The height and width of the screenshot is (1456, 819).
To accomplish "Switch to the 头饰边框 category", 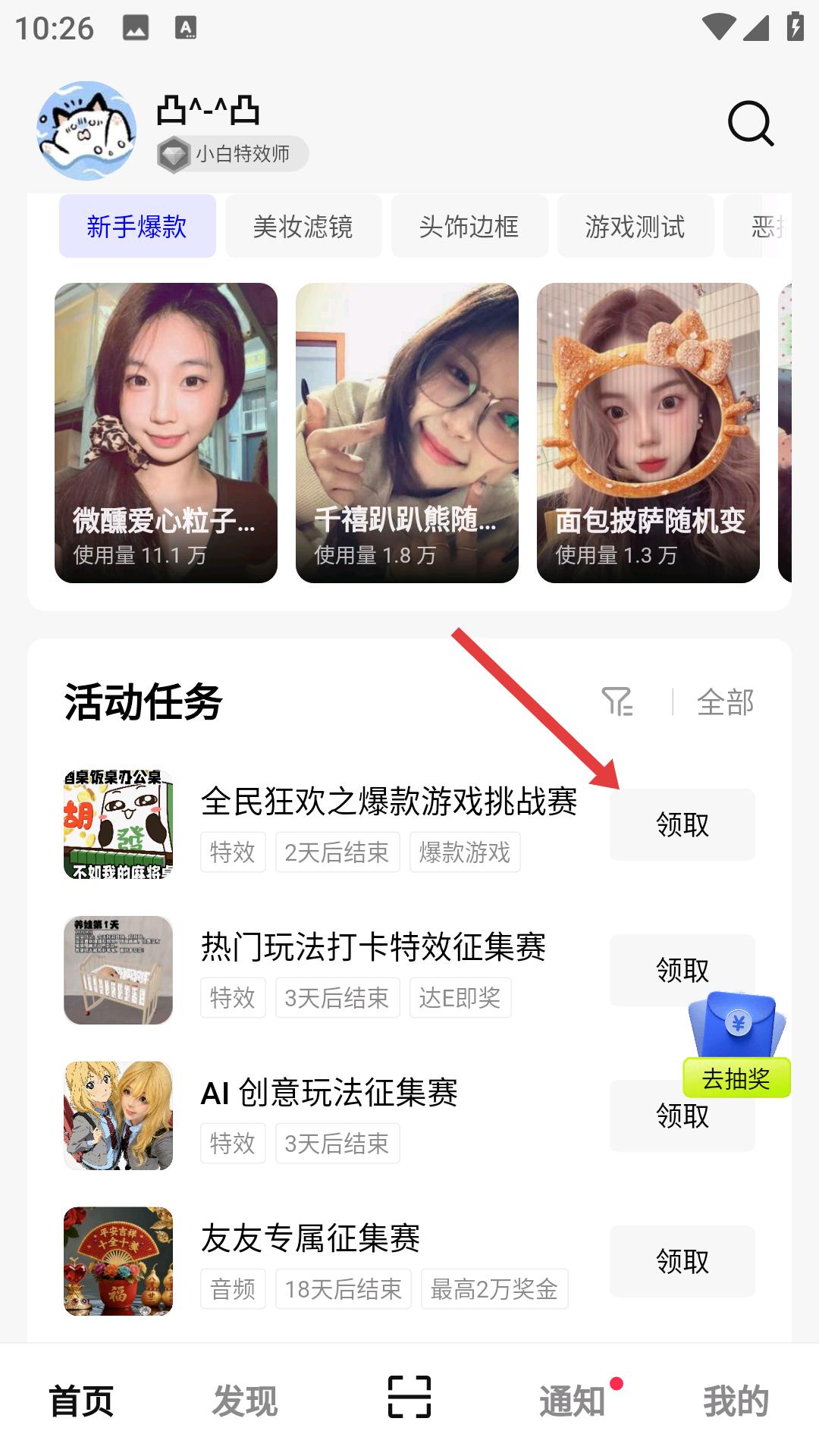I will (x=469, y=227).
